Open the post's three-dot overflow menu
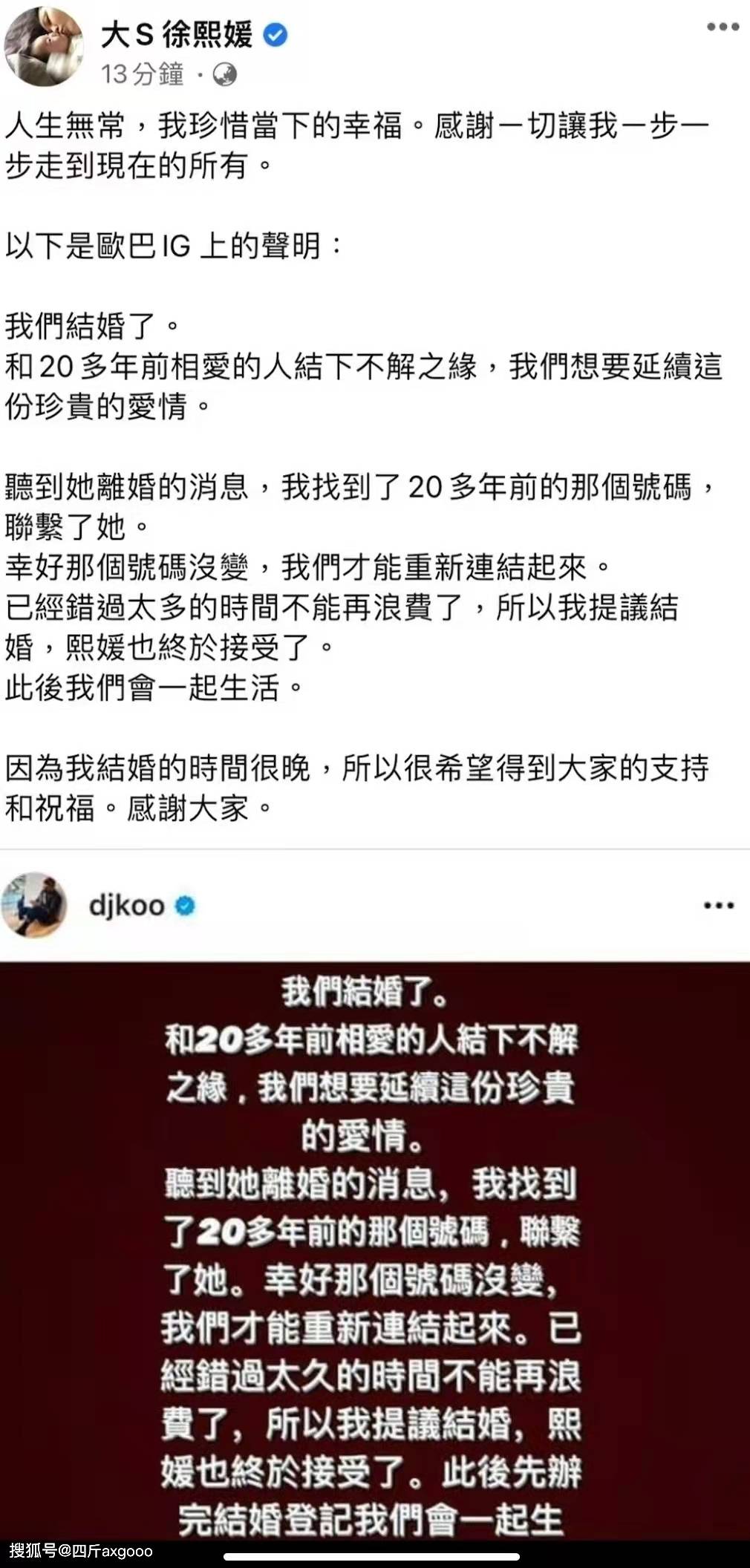Viewport: 750px width, 1568px height. (x=722, y=27)
